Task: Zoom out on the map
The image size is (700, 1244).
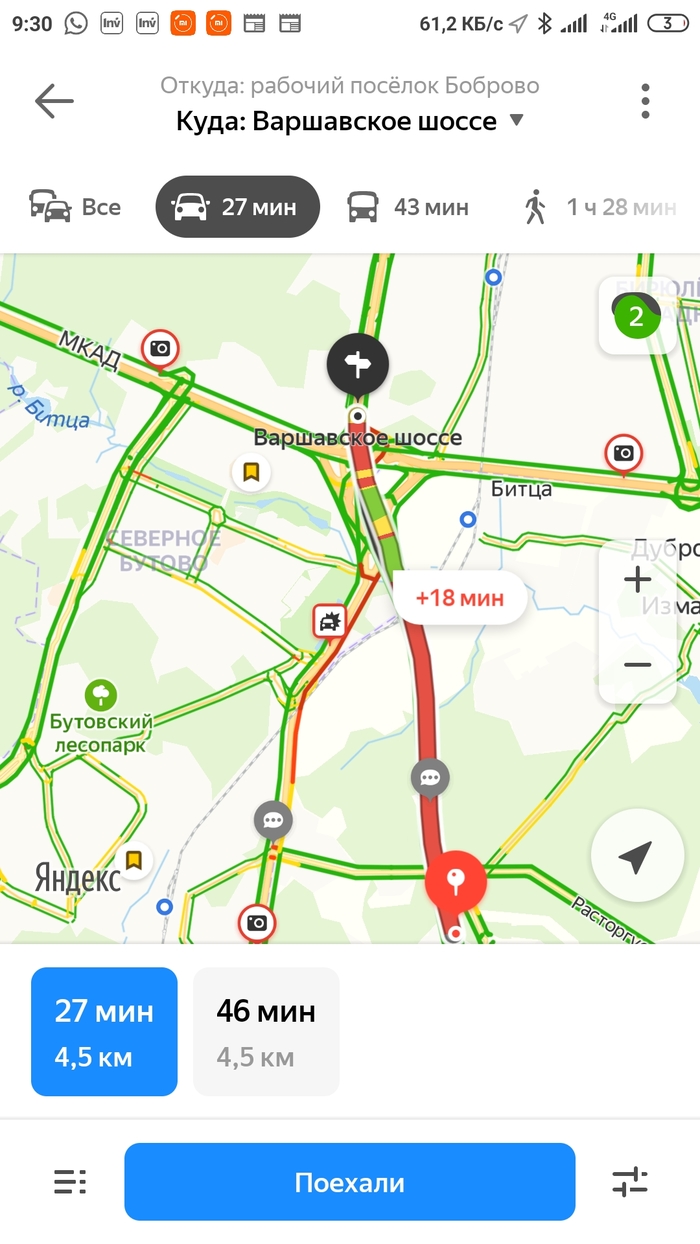Action: [637, 665]
